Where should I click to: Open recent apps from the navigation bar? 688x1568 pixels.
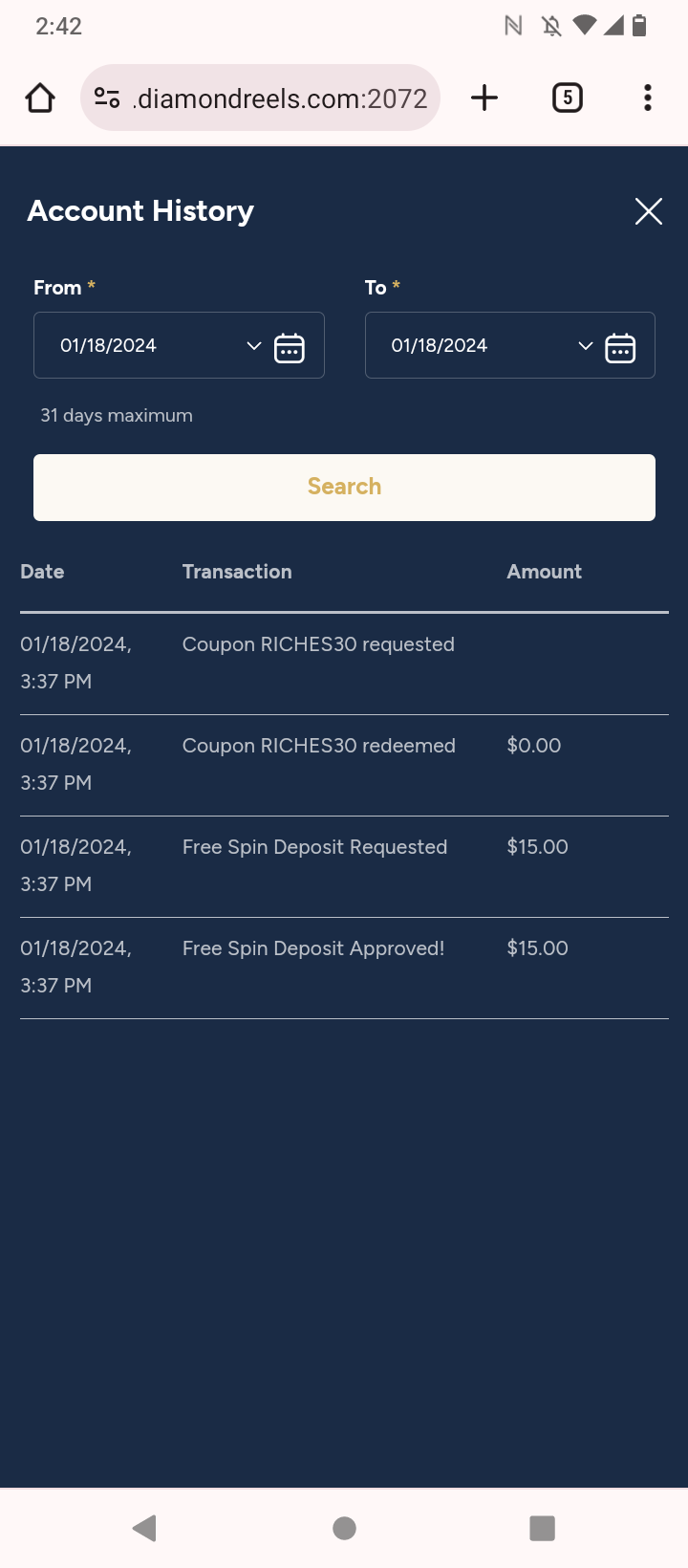pyautogui.click(x=542, y=1528)
